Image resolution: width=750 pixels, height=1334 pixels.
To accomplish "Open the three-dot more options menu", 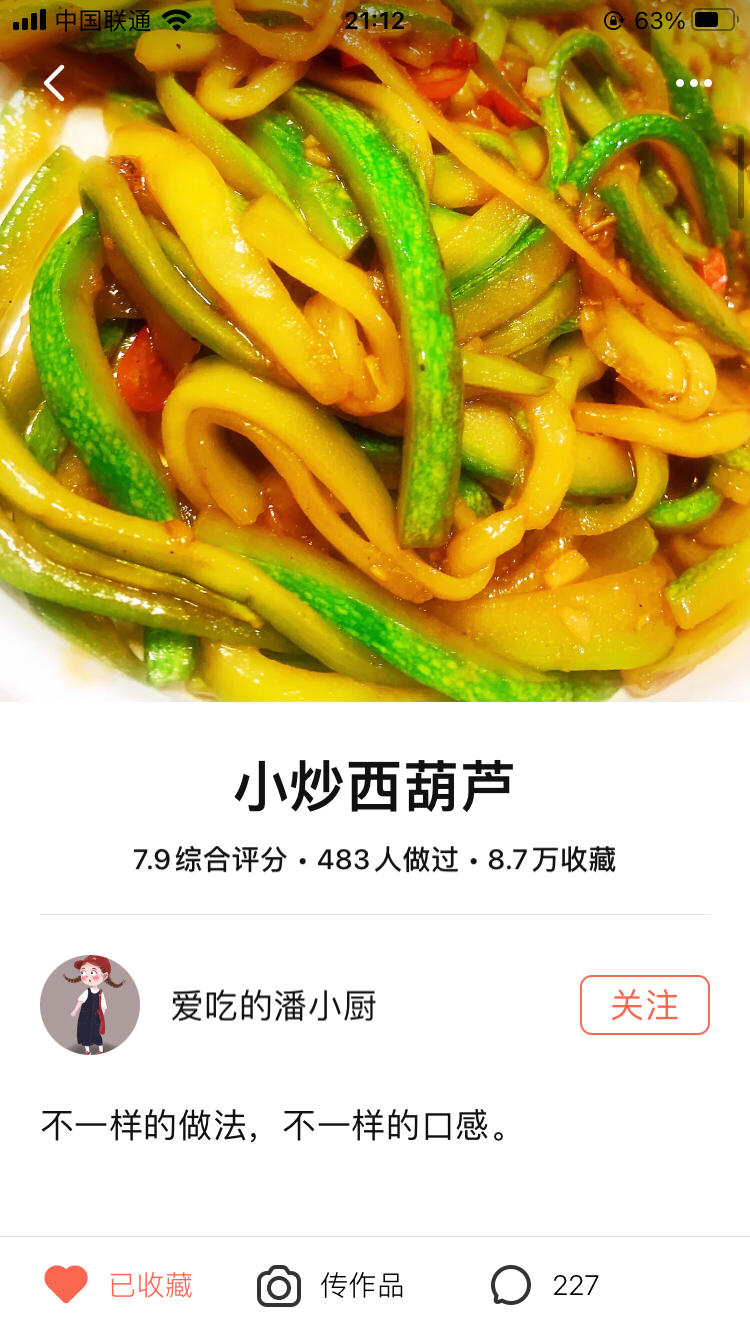I will point(693,83).
